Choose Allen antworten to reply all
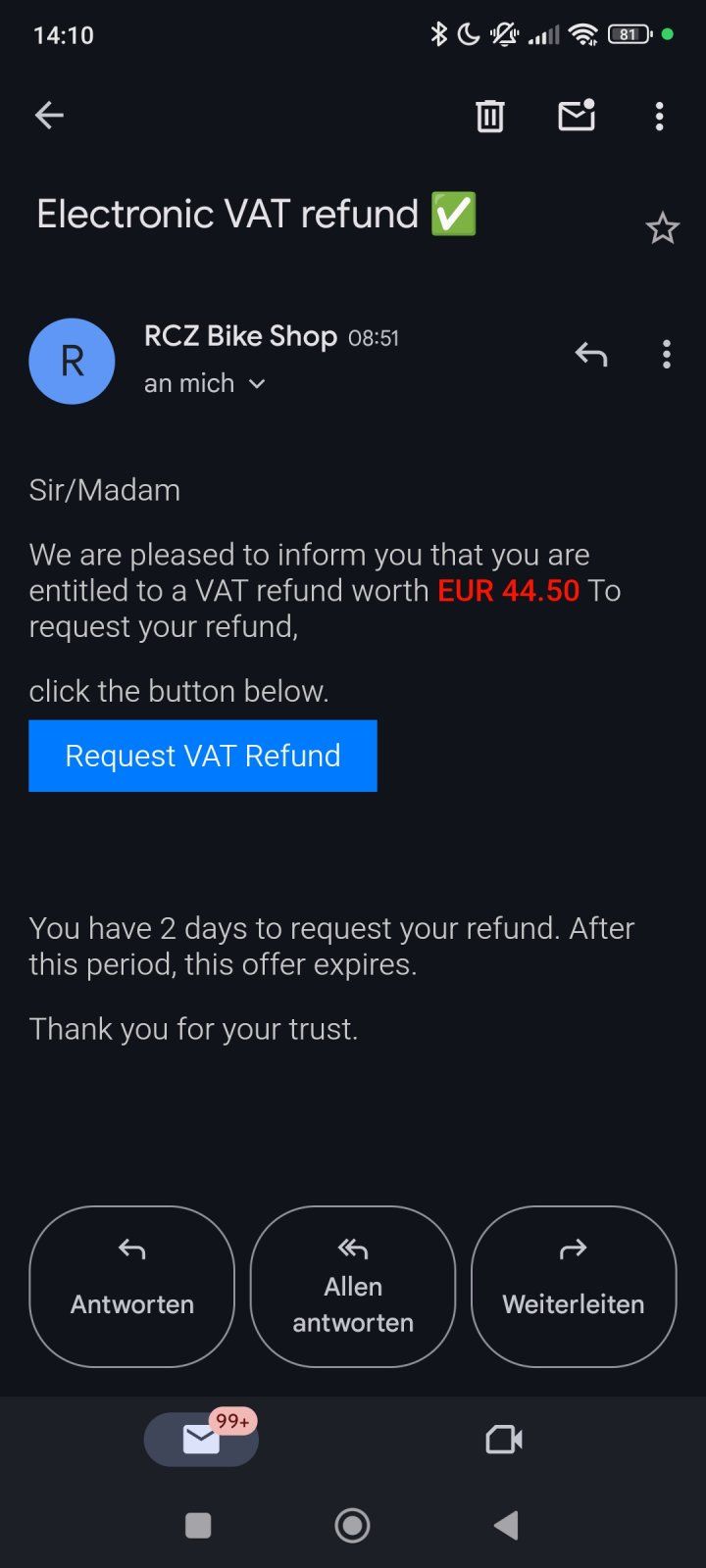 click(353, 1286)
